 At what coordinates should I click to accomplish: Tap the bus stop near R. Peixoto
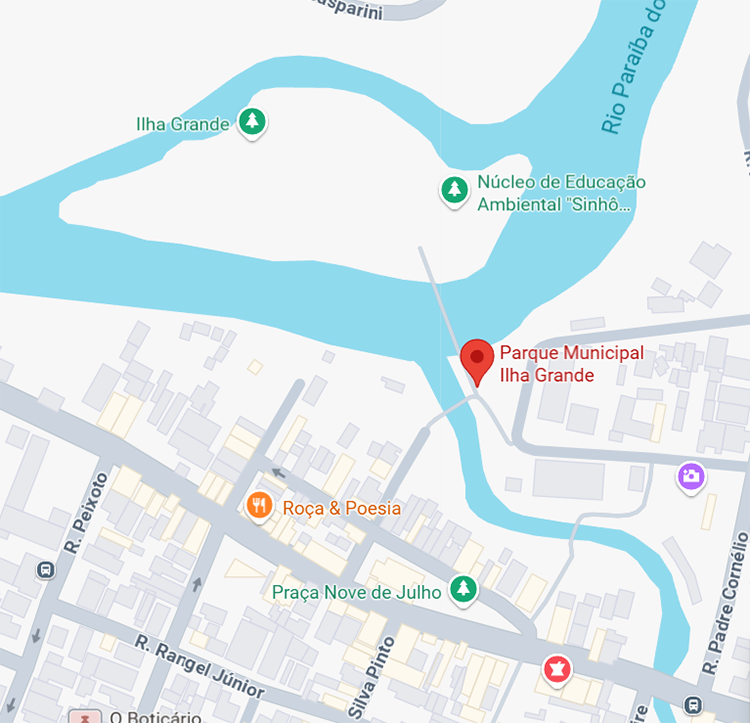pos(44,571)
